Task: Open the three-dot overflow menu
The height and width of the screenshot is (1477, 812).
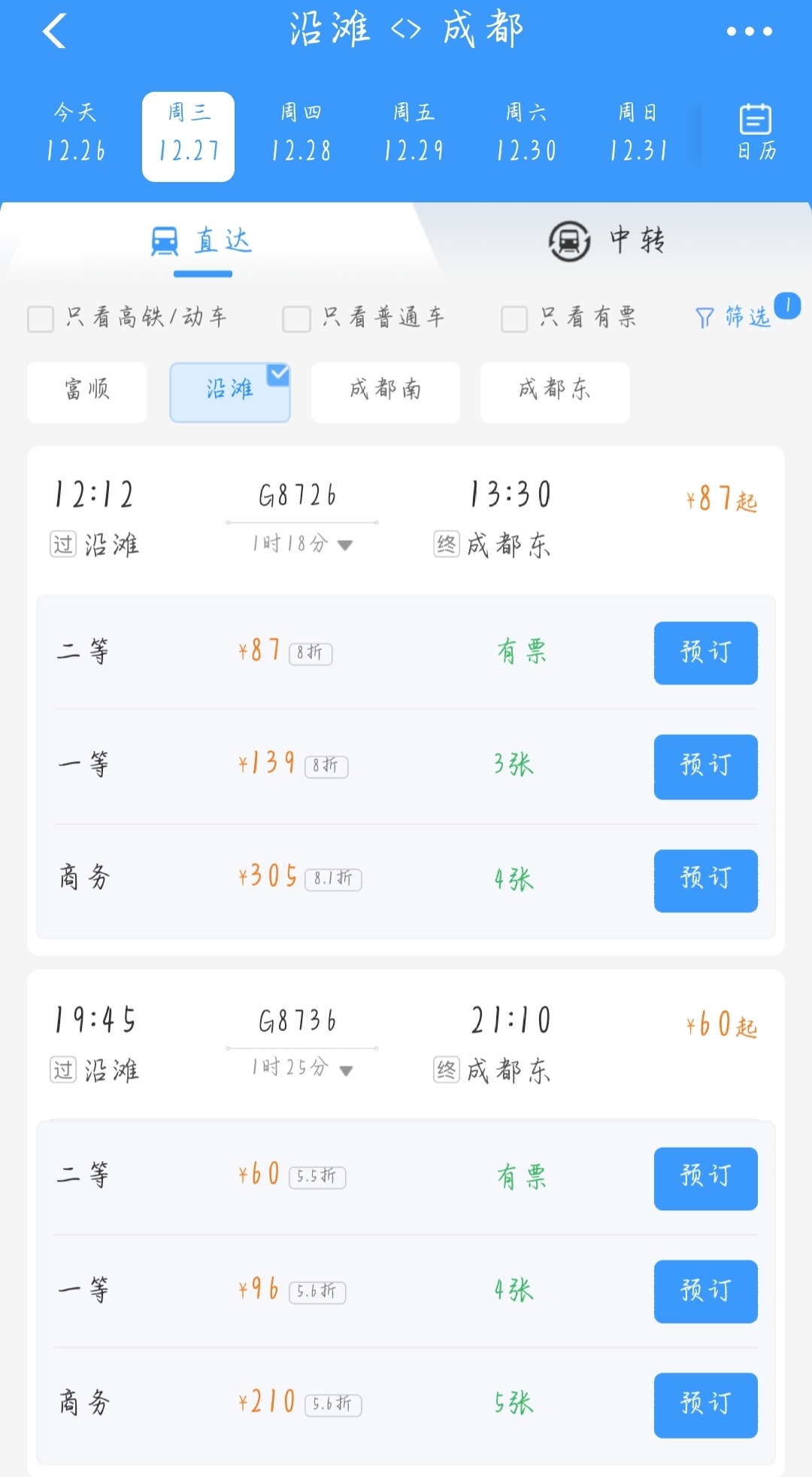Action: (x=749, y=32)
